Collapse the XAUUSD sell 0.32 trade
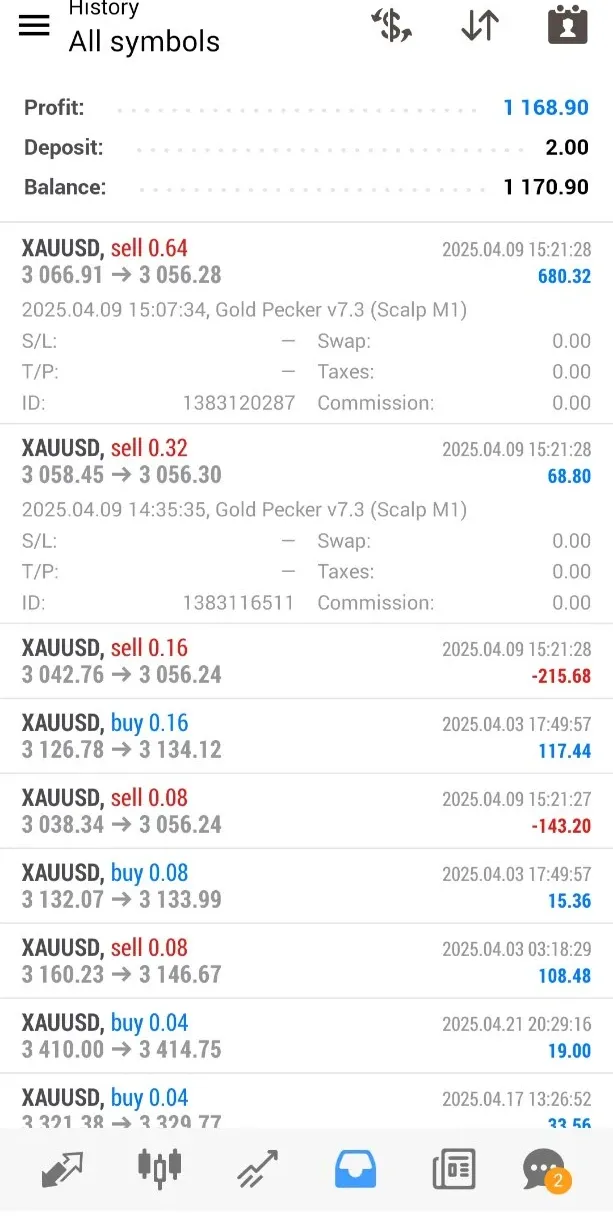Screen dimensions: 613x1226 click(306, 462)
